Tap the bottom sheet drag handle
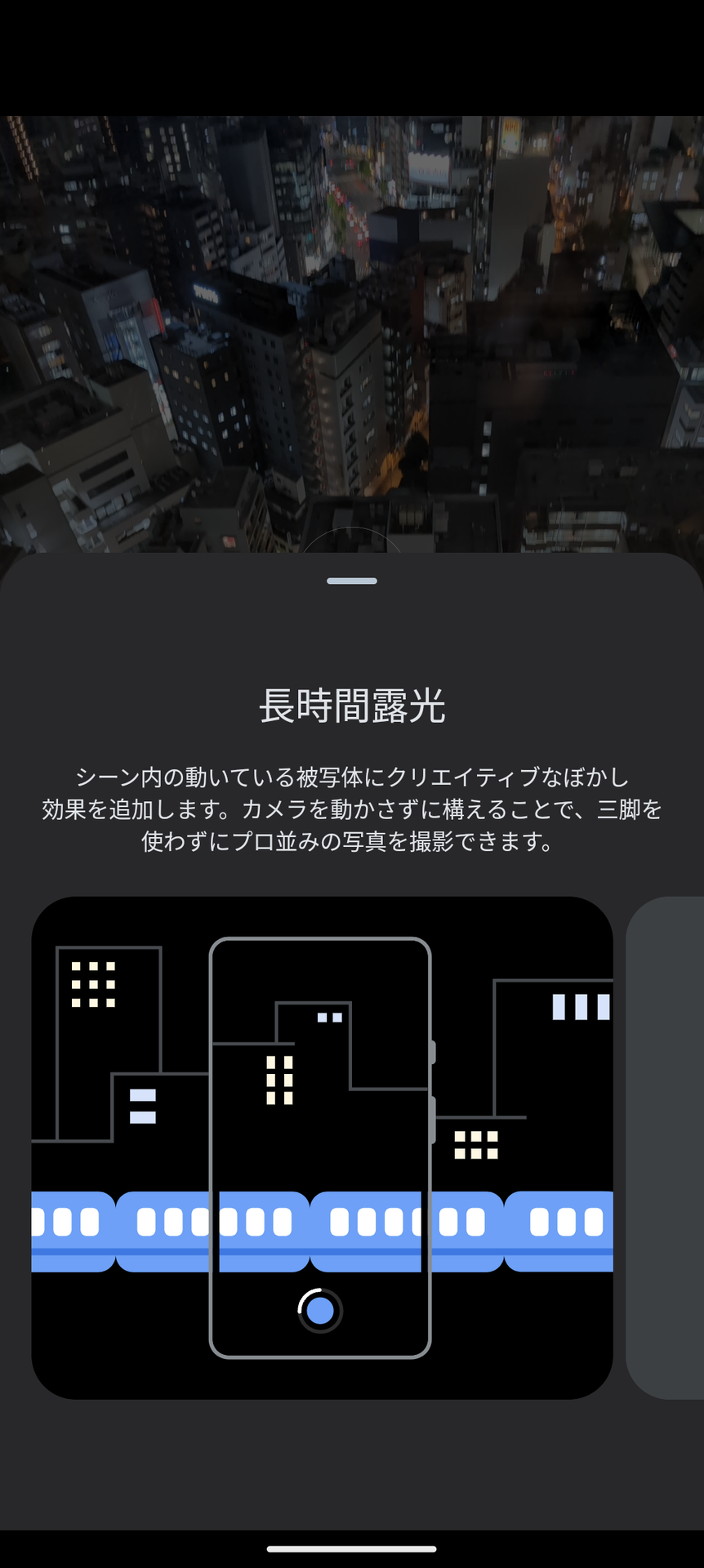The width and height of the screenshot is (704, 1568). click(352, 581)
